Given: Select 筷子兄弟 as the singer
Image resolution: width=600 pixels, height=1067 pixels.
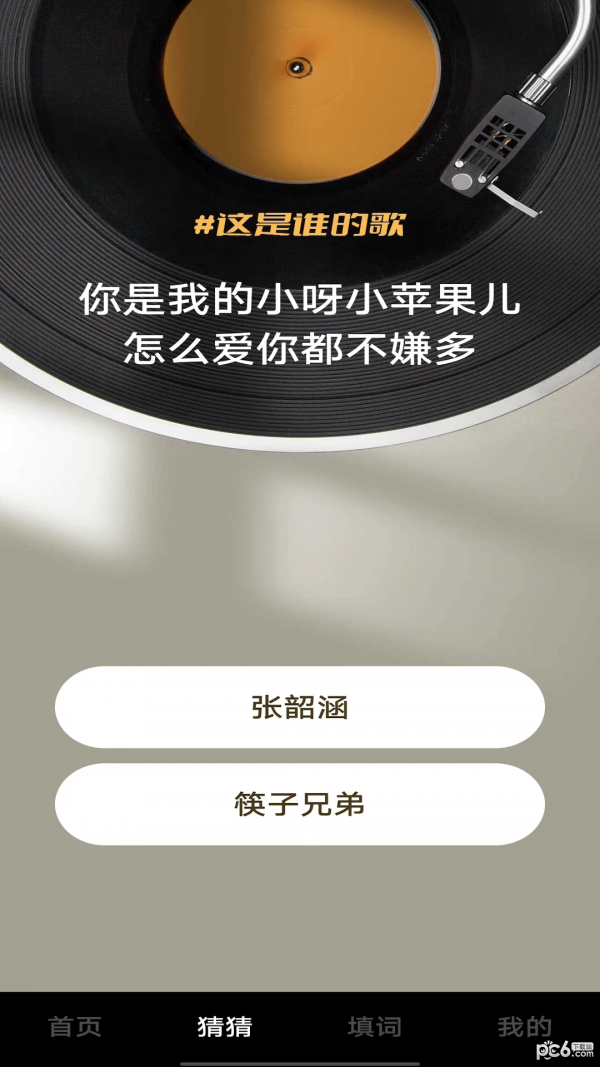Looking at the screenshot, I should 299,804.
